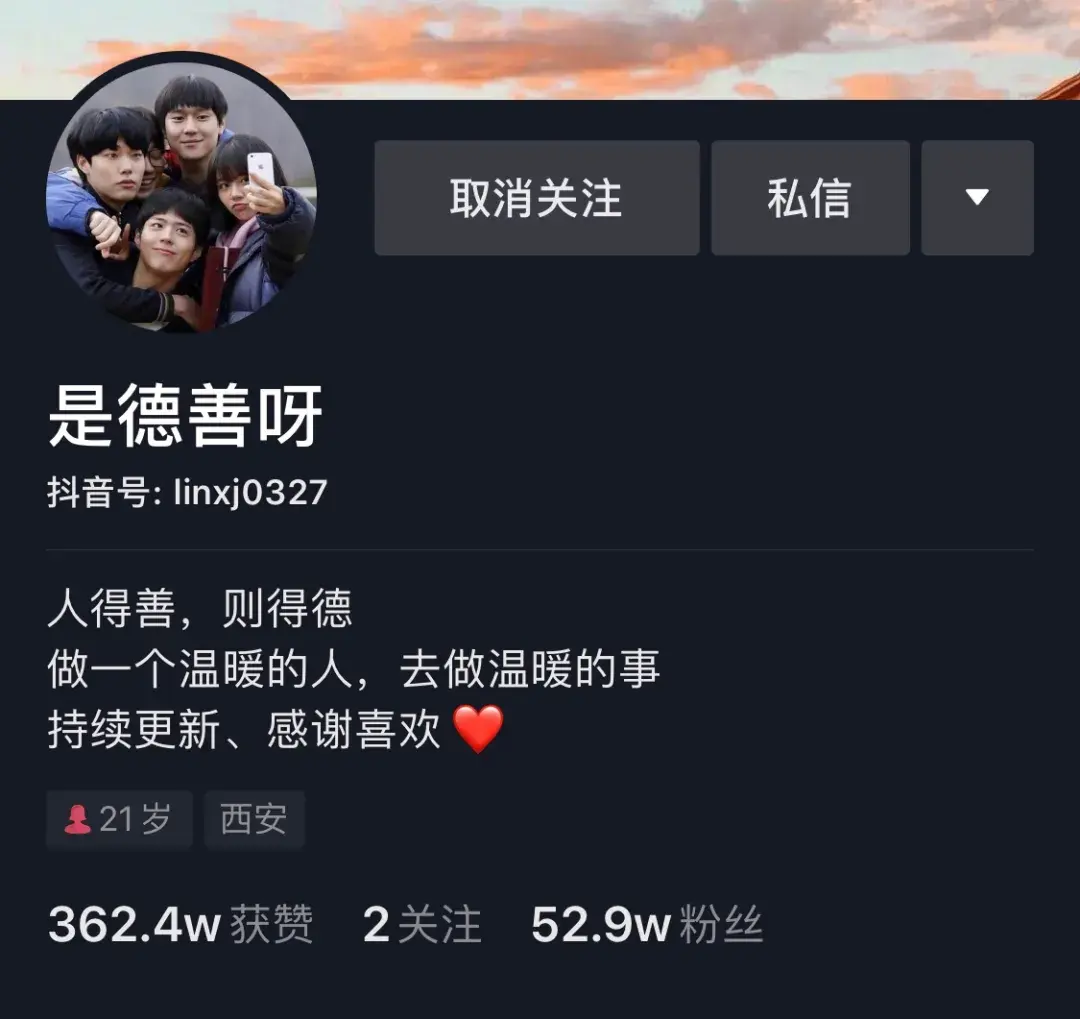Tap 取消关注 to unfollow this account
Viewport: 1080px width, 1019px height.
coord(536,198)
